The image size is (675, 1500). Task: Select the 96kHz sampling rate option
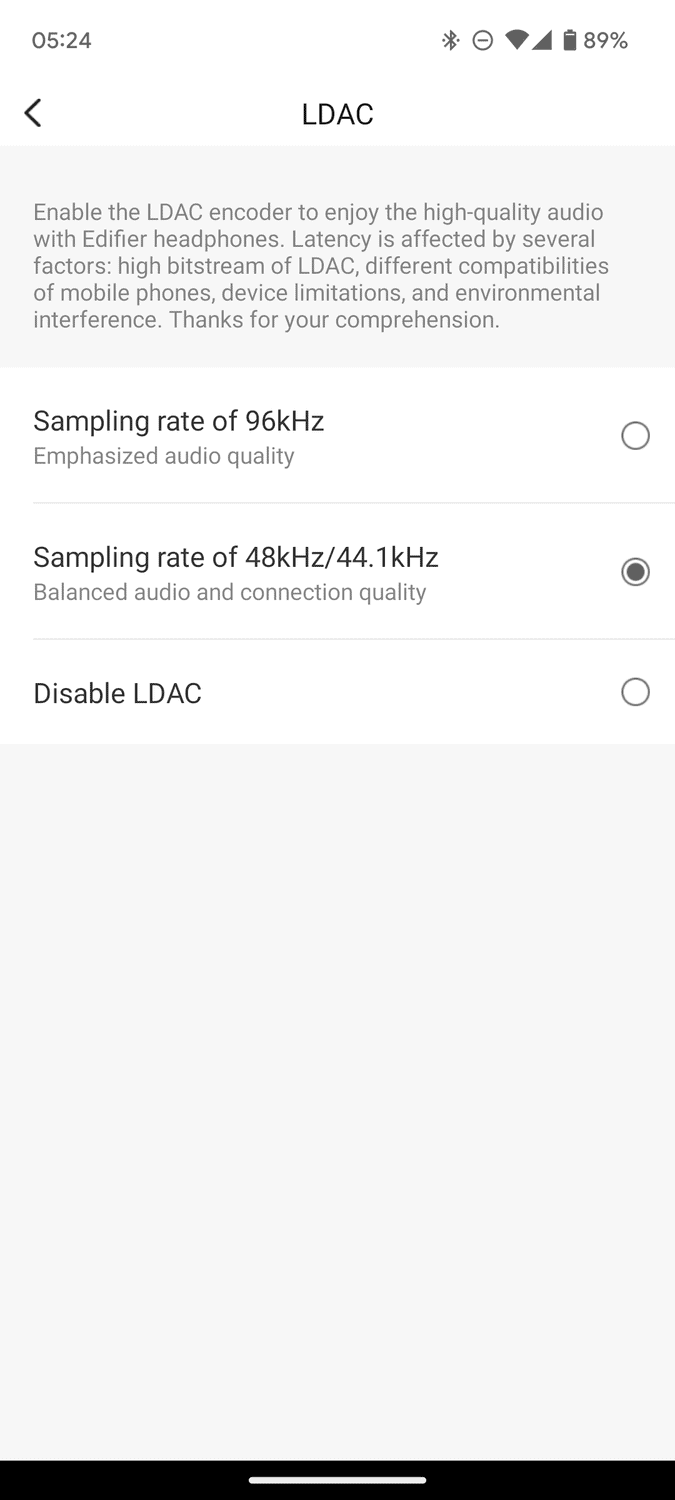pos(635,436)
